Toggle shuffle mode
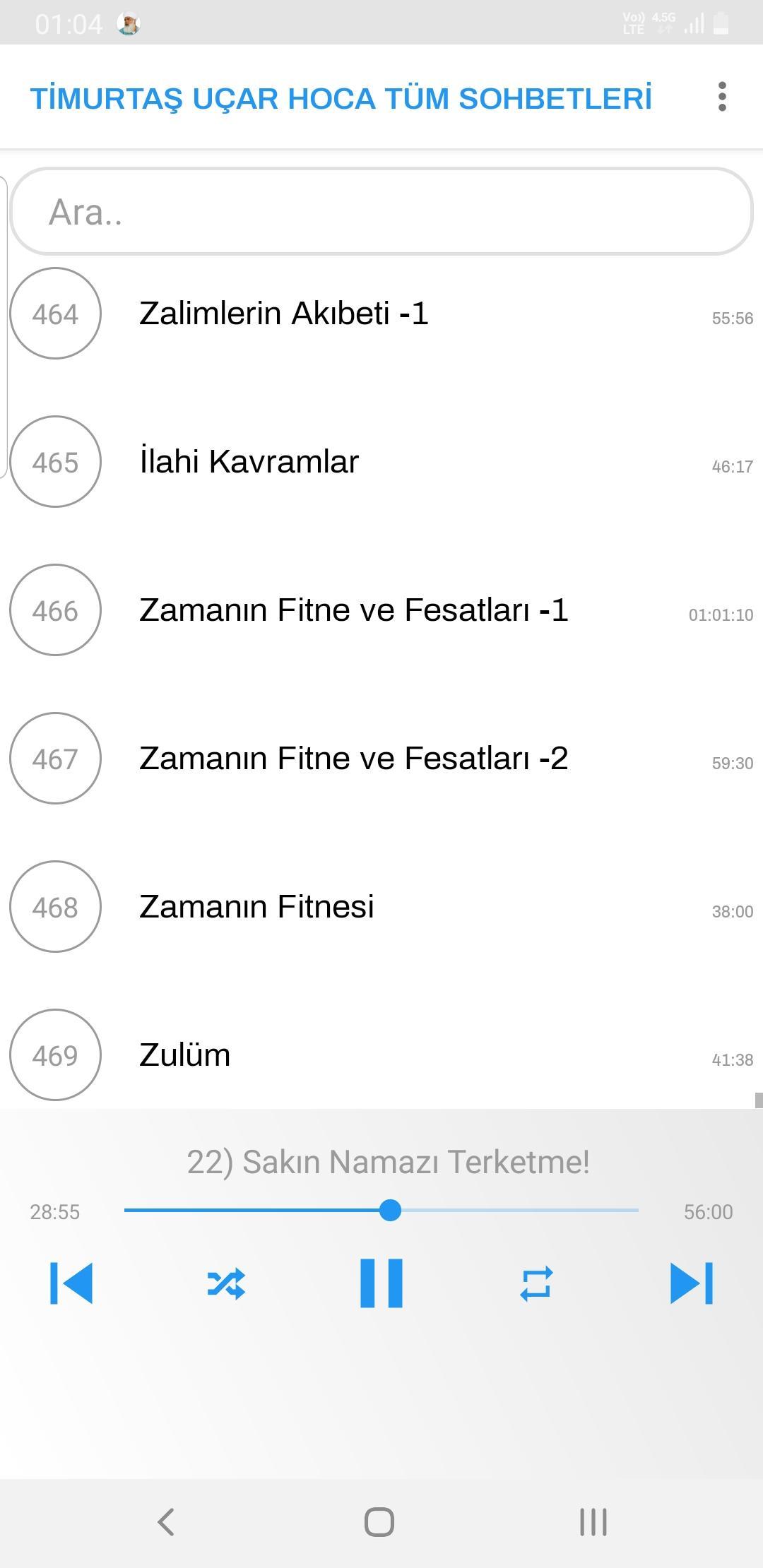 [x=226, y=1283]
